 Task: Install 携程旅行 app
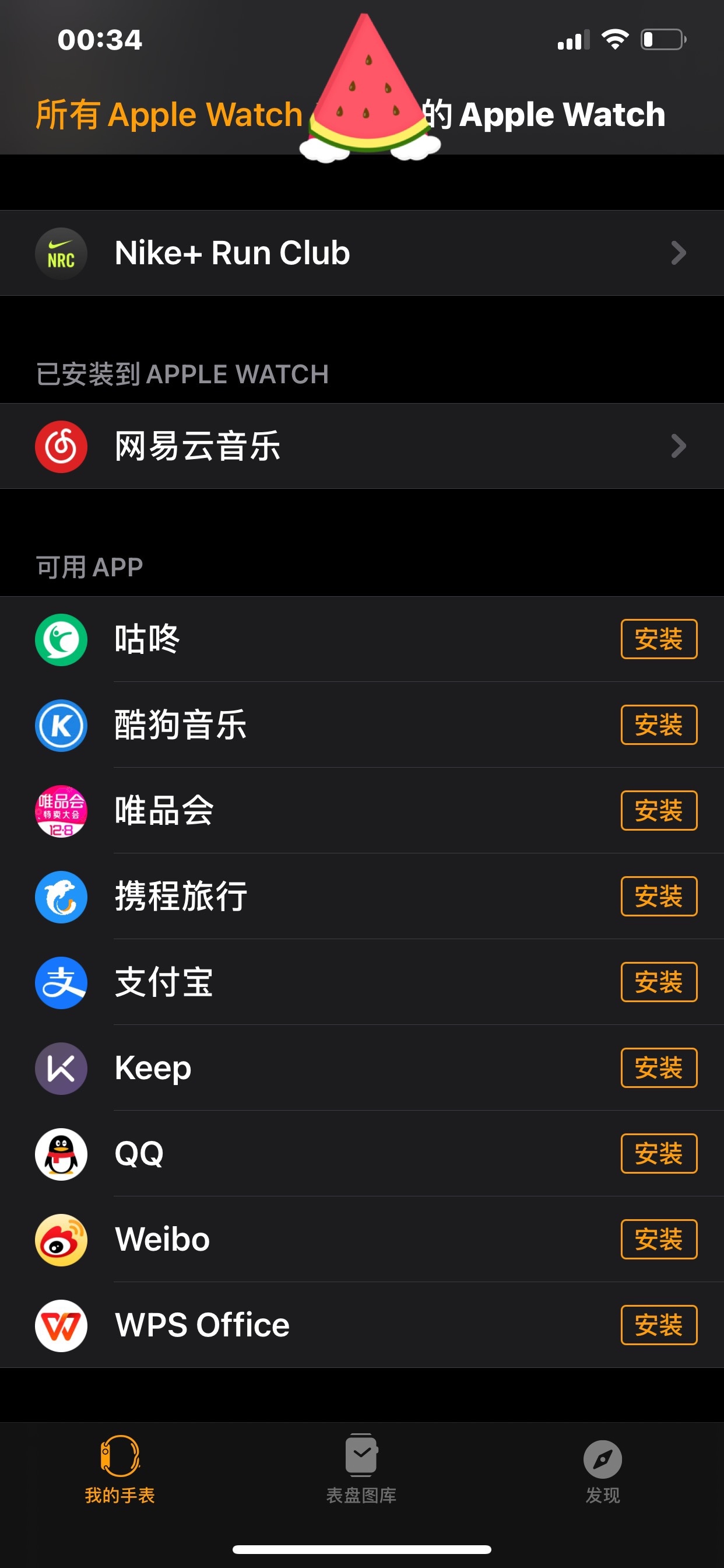click(658, 896)
